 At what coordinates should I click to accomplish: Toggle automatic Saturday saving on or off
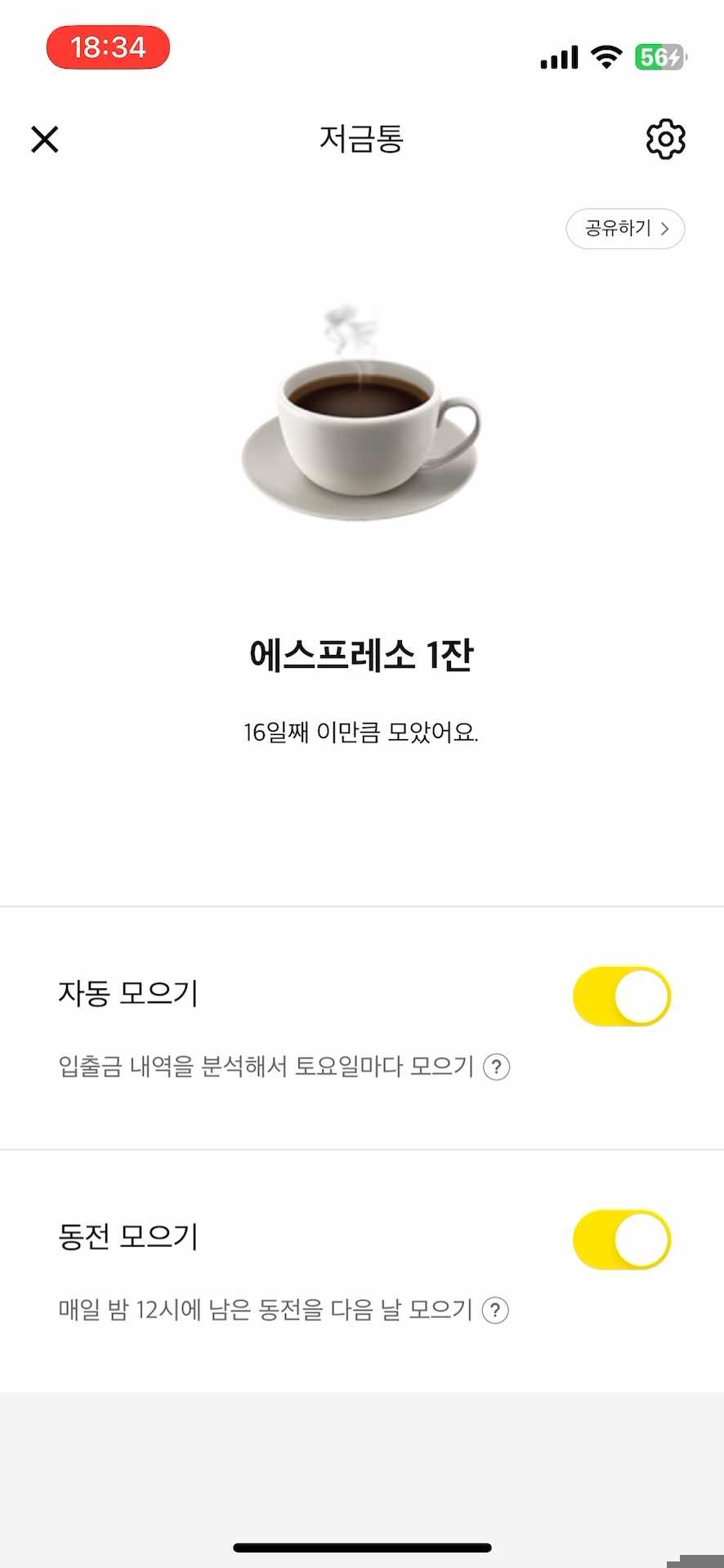(622, 996)
